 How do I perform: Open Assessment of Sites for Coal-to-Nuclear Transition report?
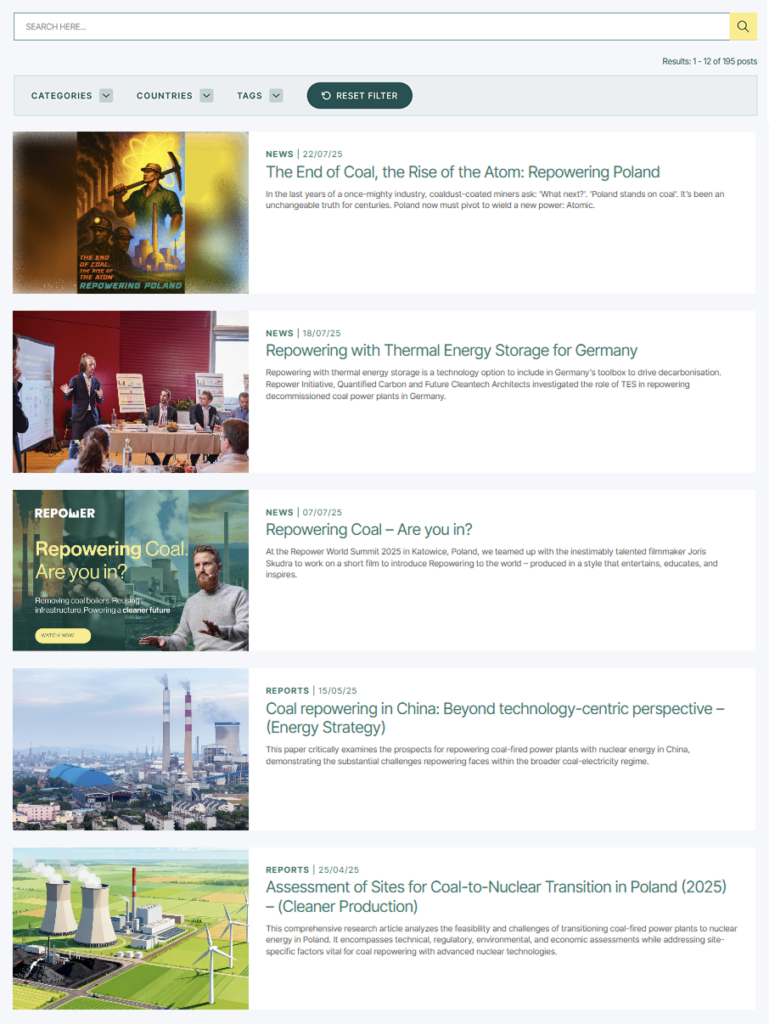click(x=496, y=897)
